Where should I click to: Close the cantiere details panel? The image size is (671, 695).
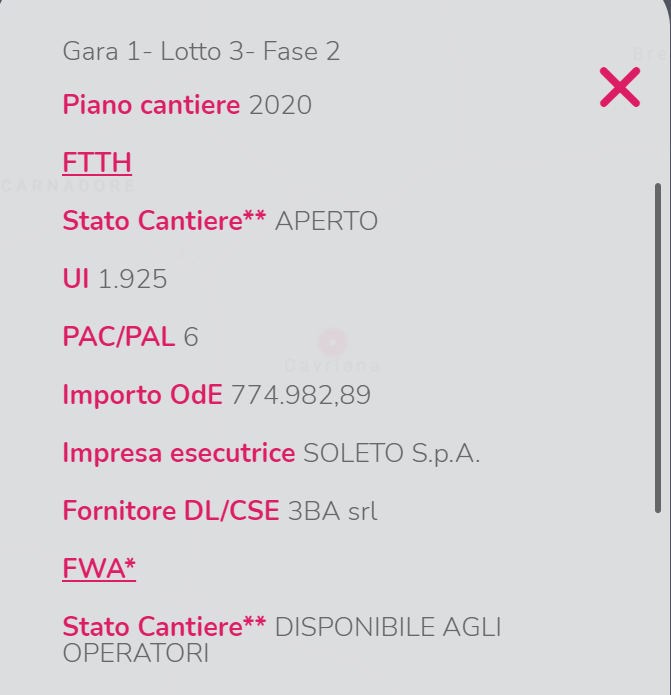tap(620, 87)
